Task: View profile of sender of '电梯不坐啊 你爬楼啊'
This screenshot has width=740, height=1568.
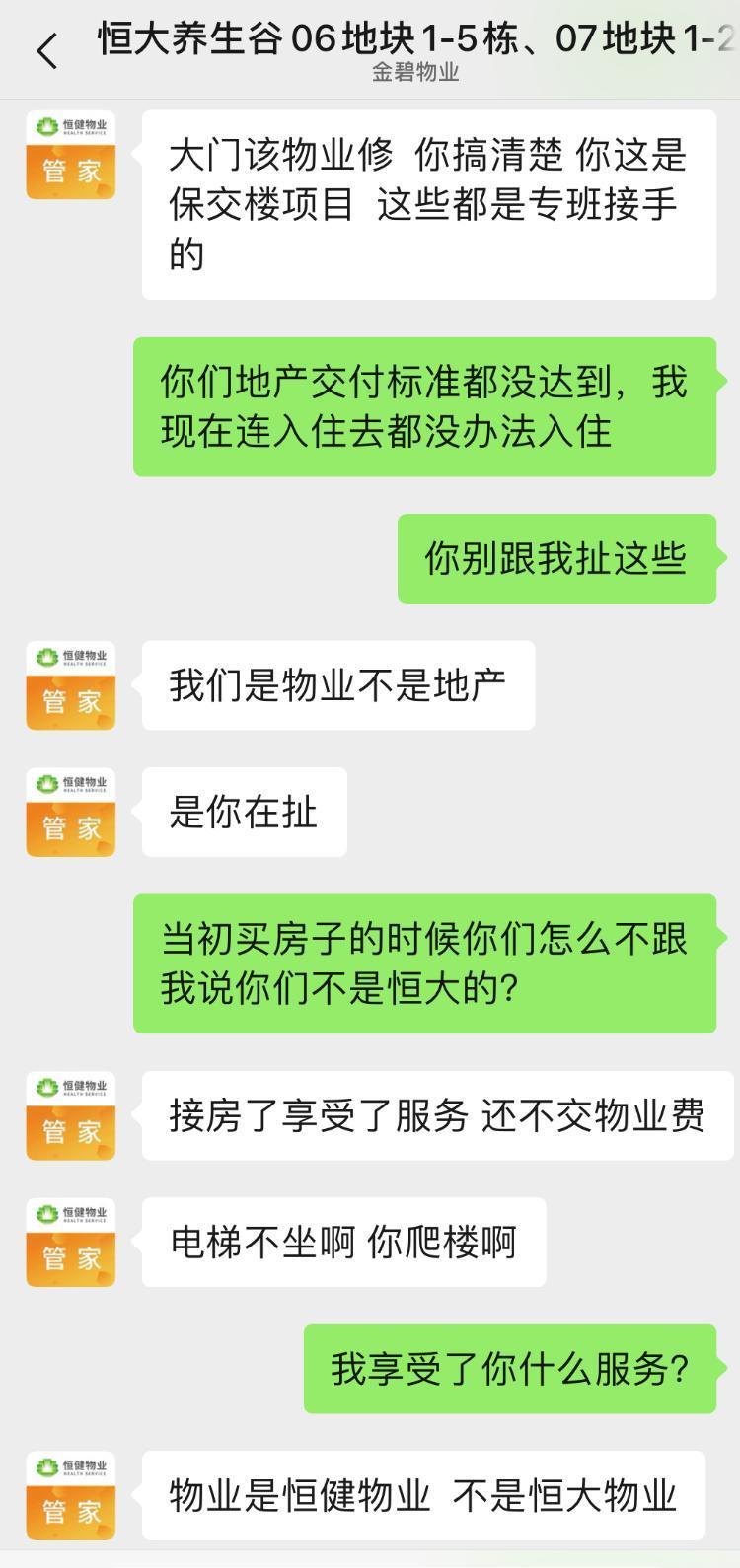Action: [x=71, y=1242]
